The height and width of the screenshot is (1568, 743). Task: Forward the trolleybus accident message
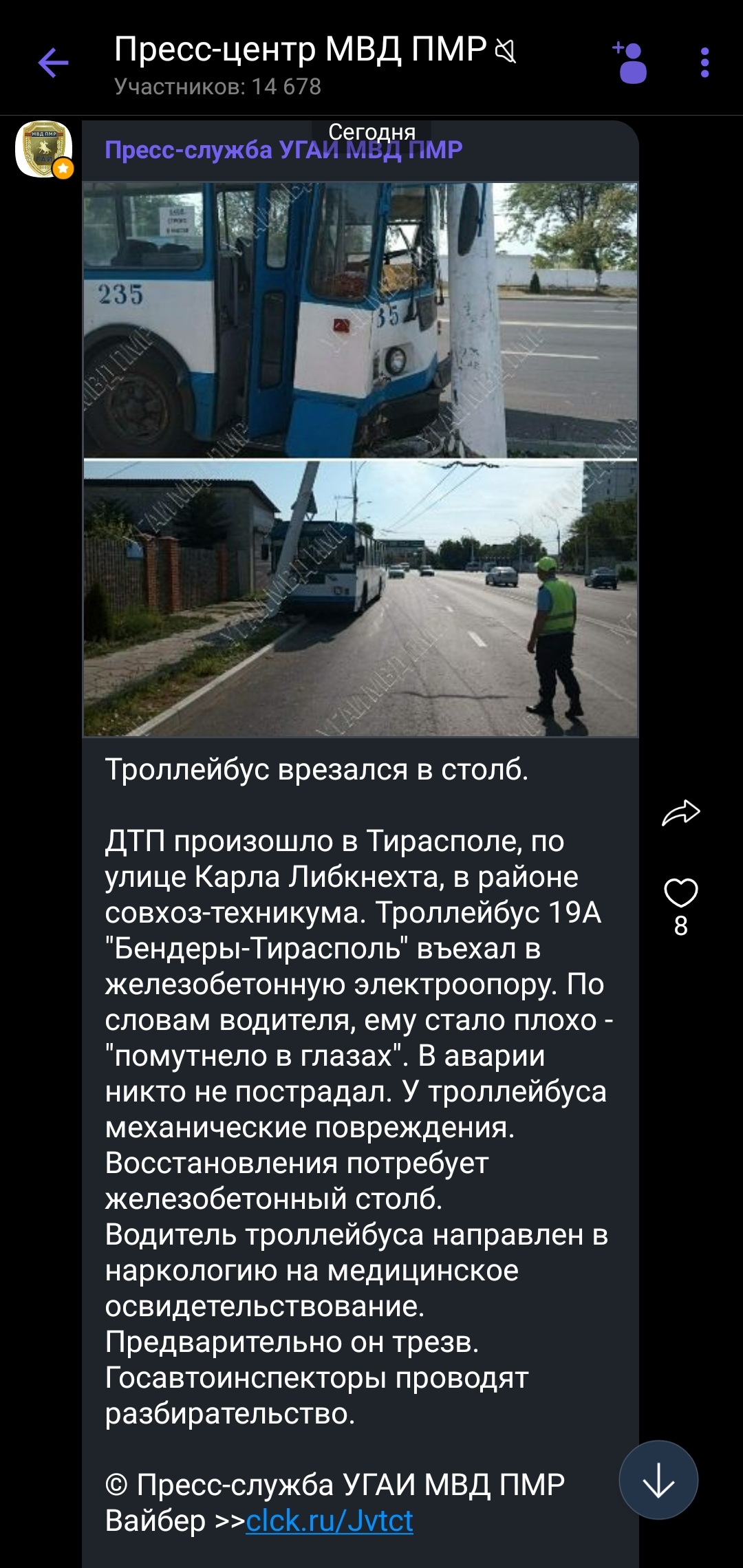click(x=681, y=813)
